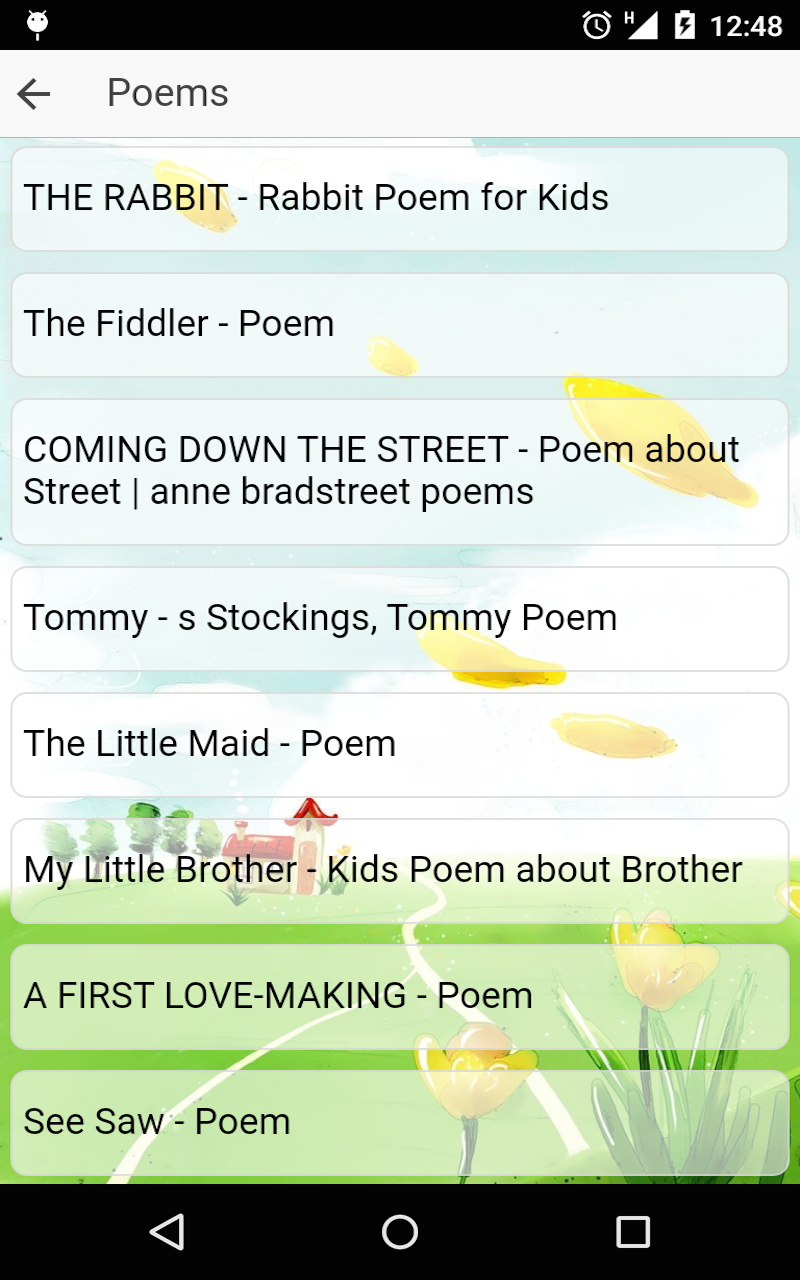The height and width of the screenshot is (1280, 800).
Task: Open the 'COMING DOWN THE STREET' poem
Action: point(400,470)
